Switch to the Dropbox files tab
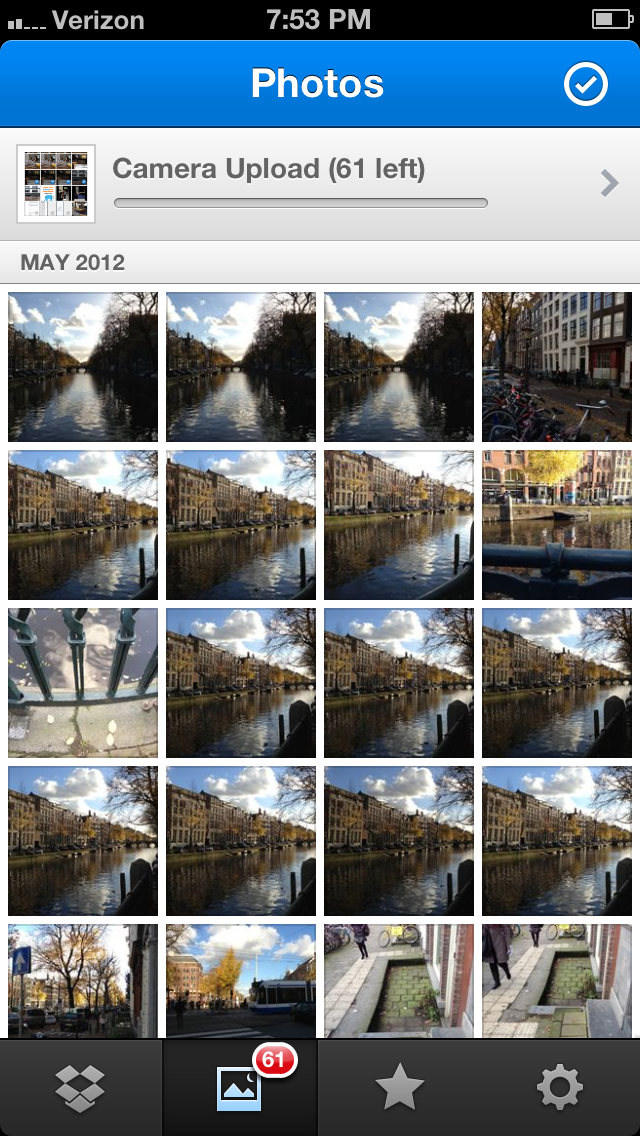Image resolution: width=640 pixels, height=1136 pixels. 80,1088
